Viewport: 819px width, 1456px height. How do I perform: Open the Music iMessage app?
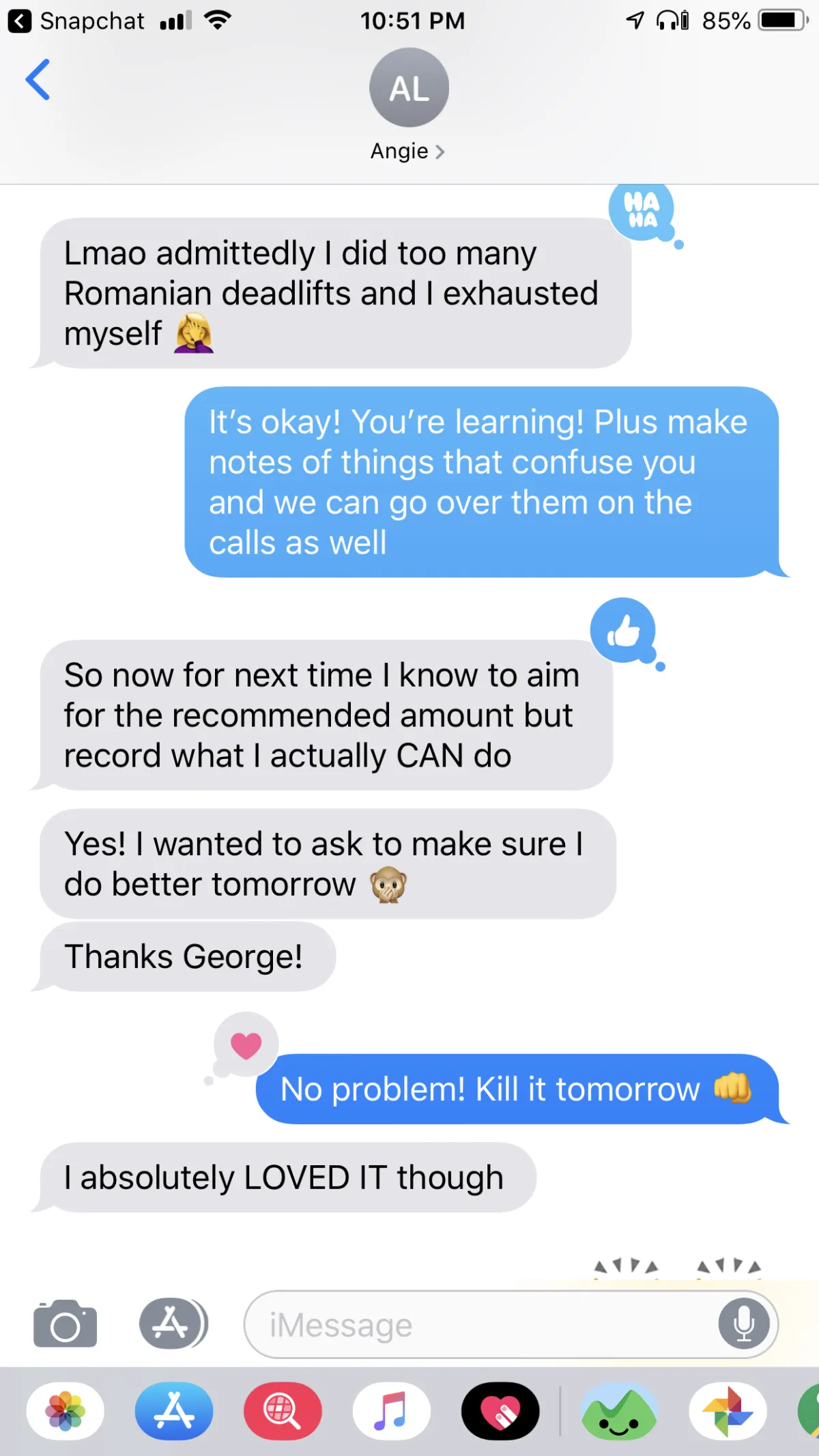pyautogui.click(x=391, y=1411)
